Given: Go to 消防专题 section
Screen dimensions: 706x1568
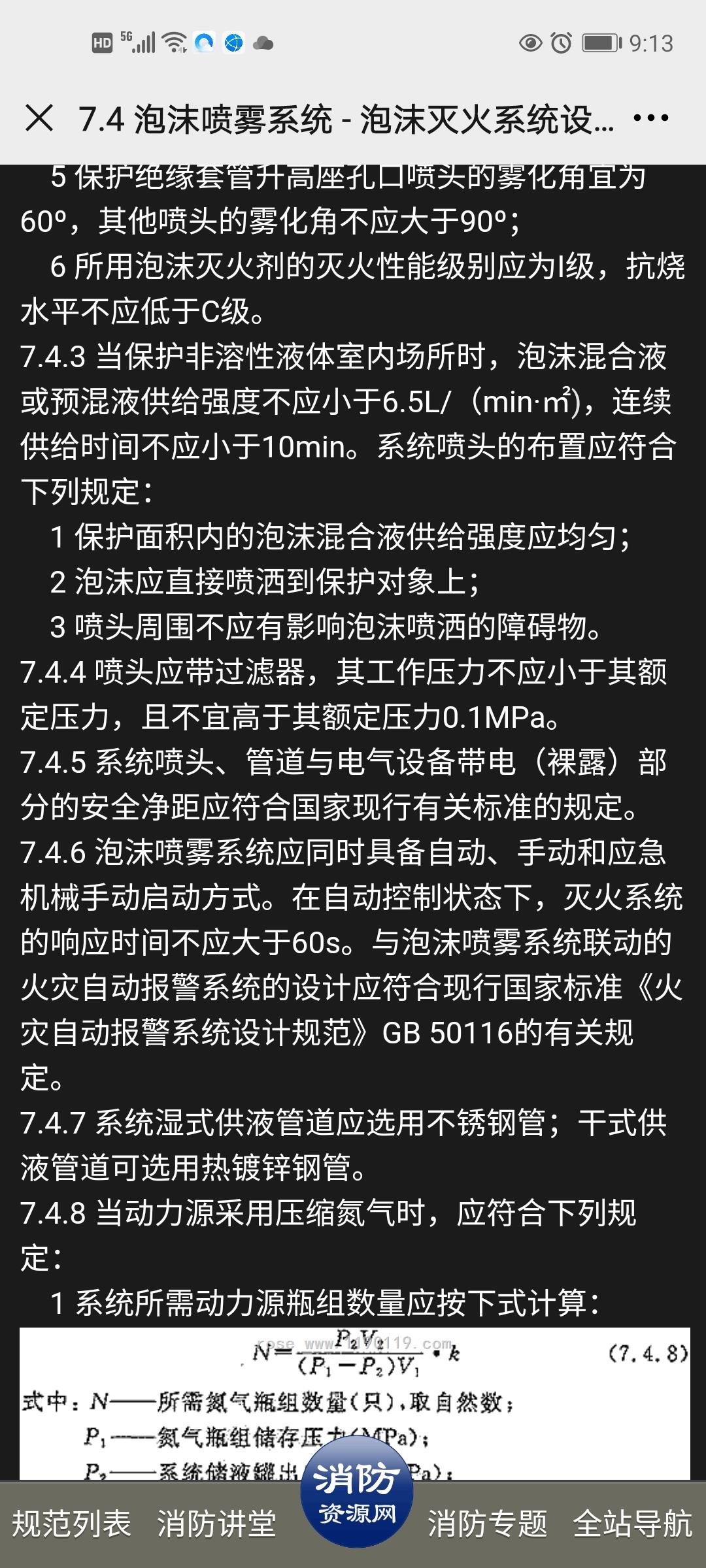Looking at the screenshot, I should 488,1524.
